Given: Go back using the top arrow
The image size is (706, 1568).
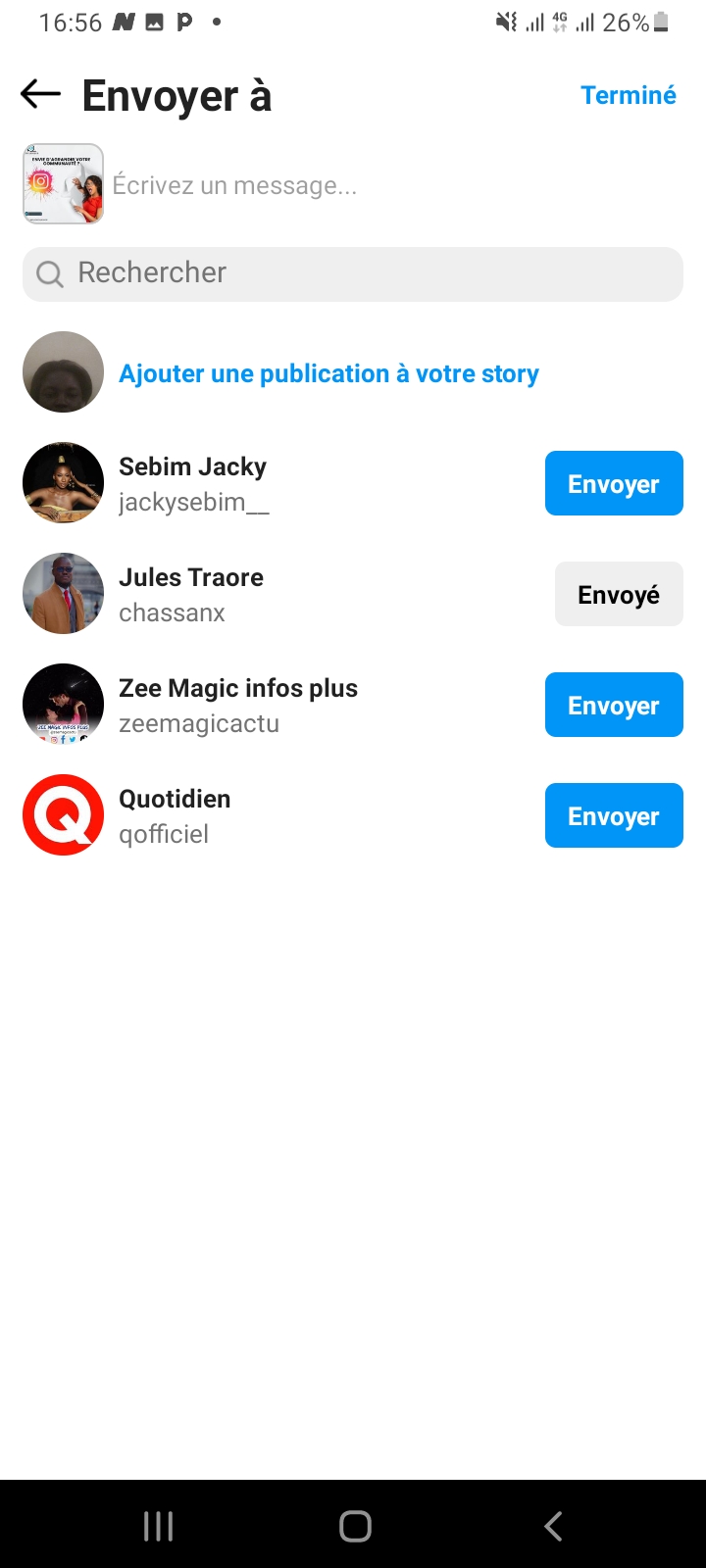Looking at the screenshot, I should [41, 95].
